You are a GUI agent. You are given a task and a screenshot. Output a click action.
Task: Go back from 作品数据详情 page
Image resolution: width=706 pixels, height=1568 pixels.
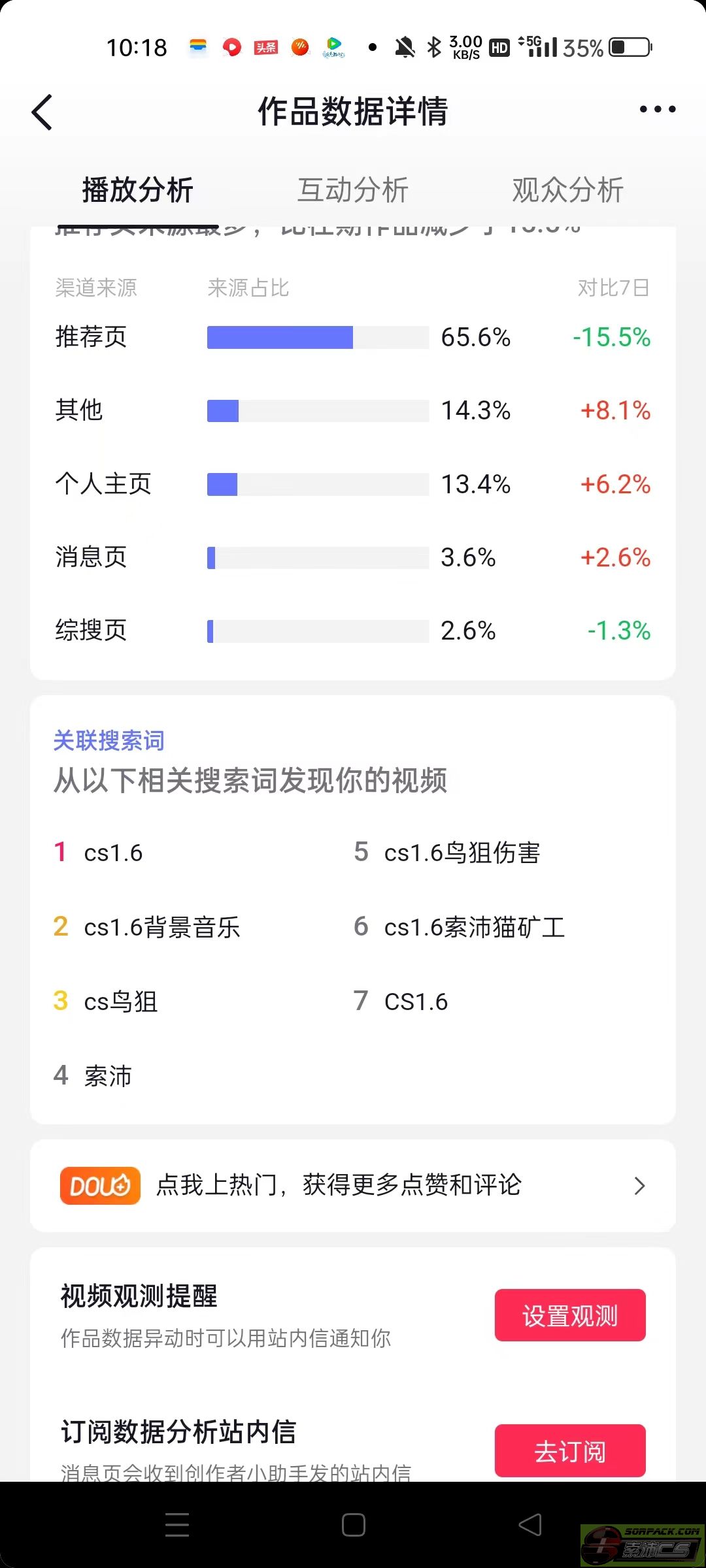pyautogui.click(x=42, y=112)
